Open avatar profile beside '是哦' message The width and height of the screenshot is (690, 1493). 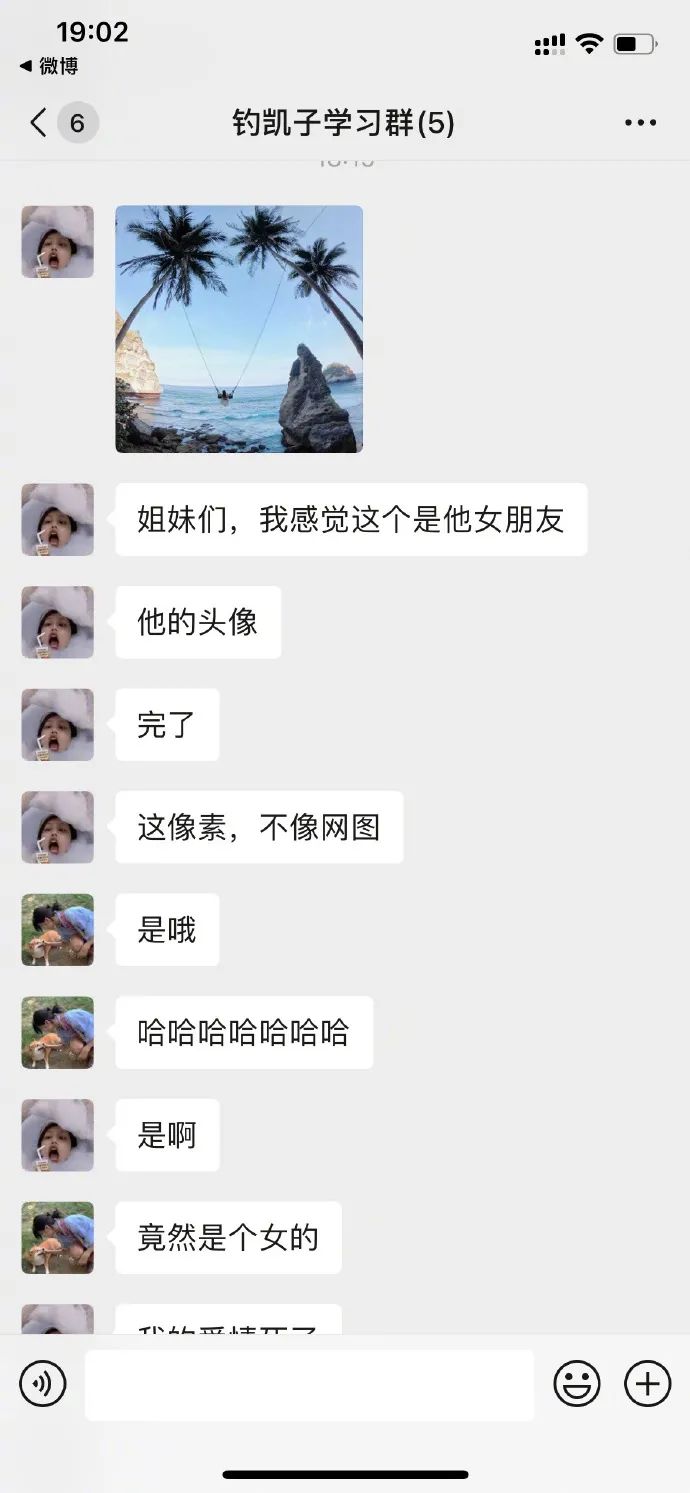pos(58,930)
